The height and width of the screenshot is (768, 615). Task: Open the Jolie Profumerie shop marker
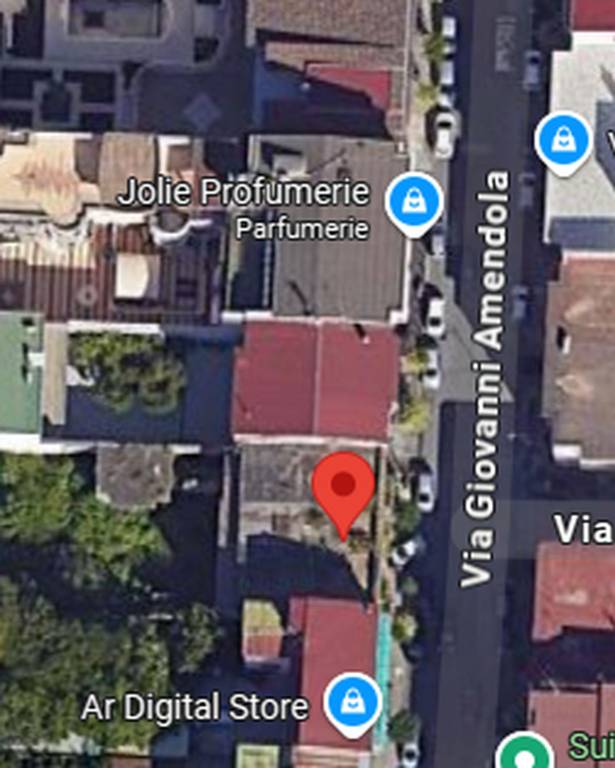click(x=414, y=202)
